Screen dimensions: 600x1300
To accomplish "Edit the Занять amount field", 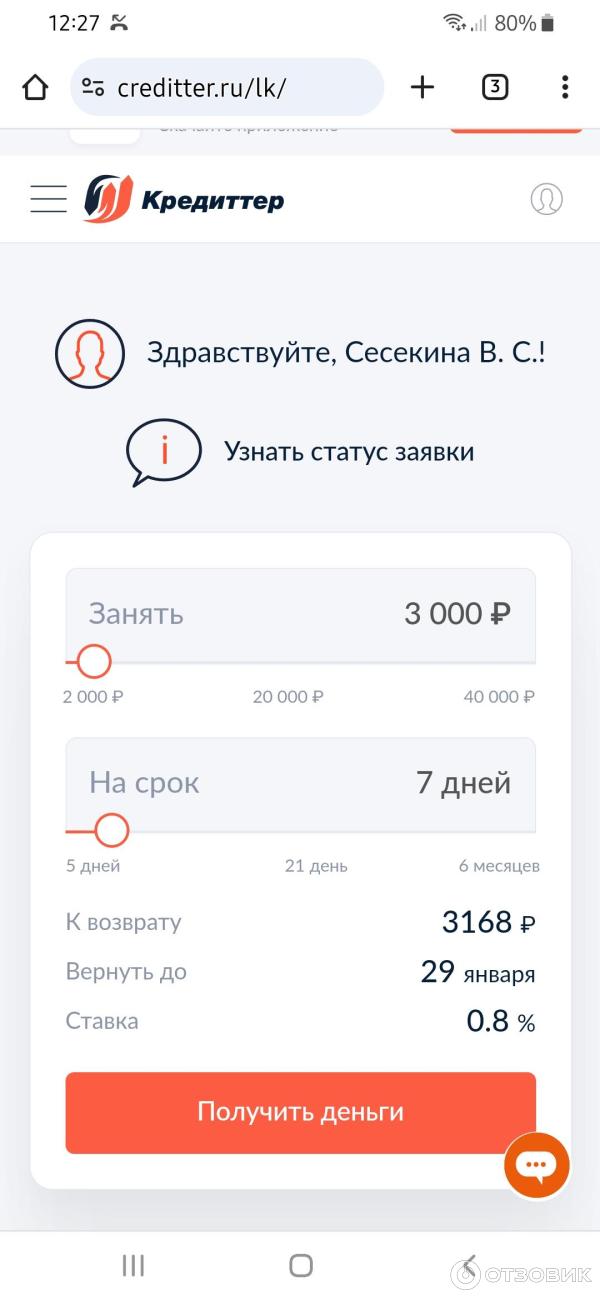I will [300, 614].
